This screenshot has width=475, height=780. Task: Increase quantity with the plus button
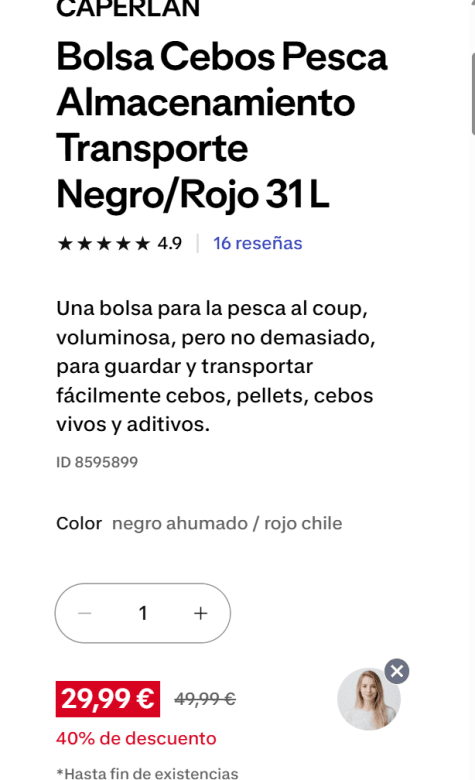[x=200, y=613]
